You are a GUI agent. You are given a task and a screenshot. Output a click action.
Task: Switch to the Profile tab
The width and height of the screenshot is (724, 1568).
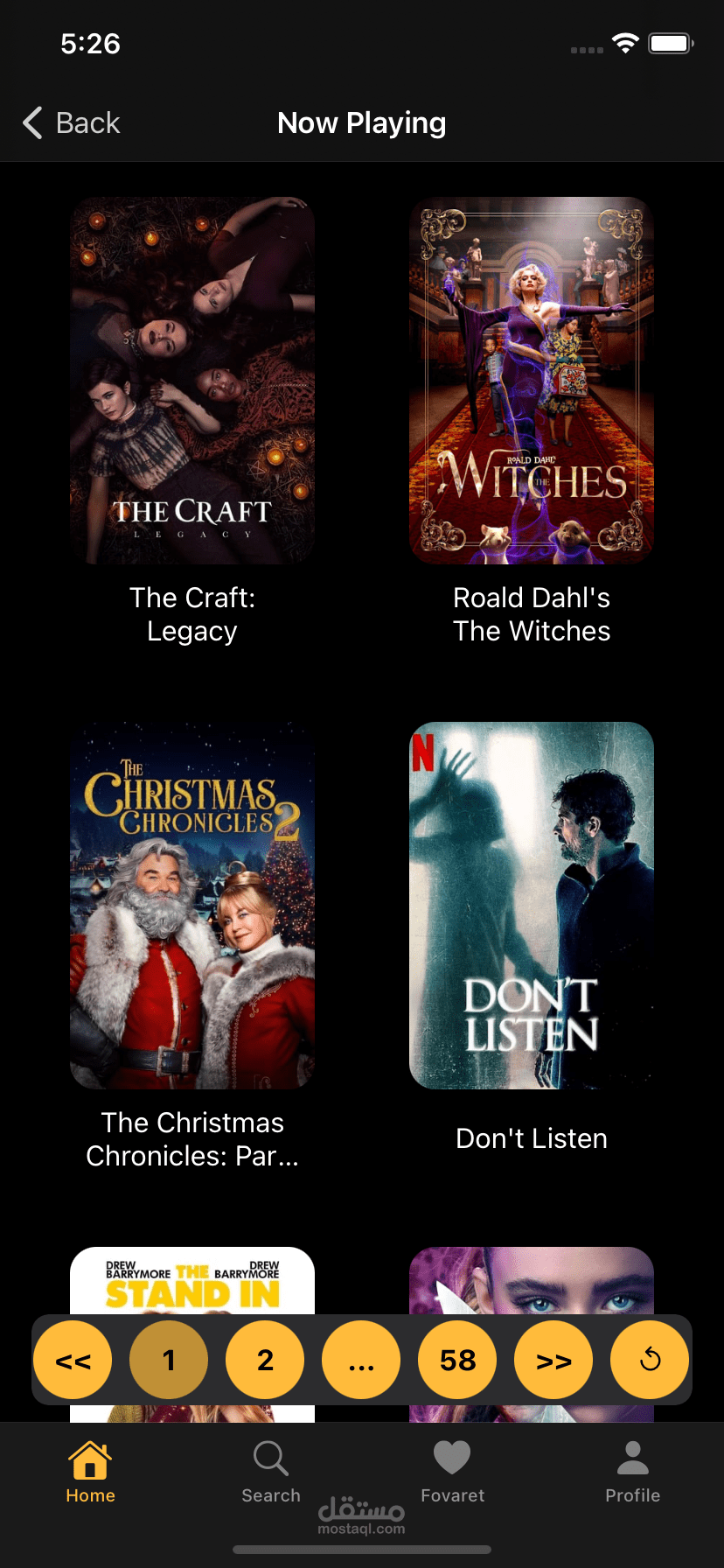pyautogui.click(x=632, y=1473)
